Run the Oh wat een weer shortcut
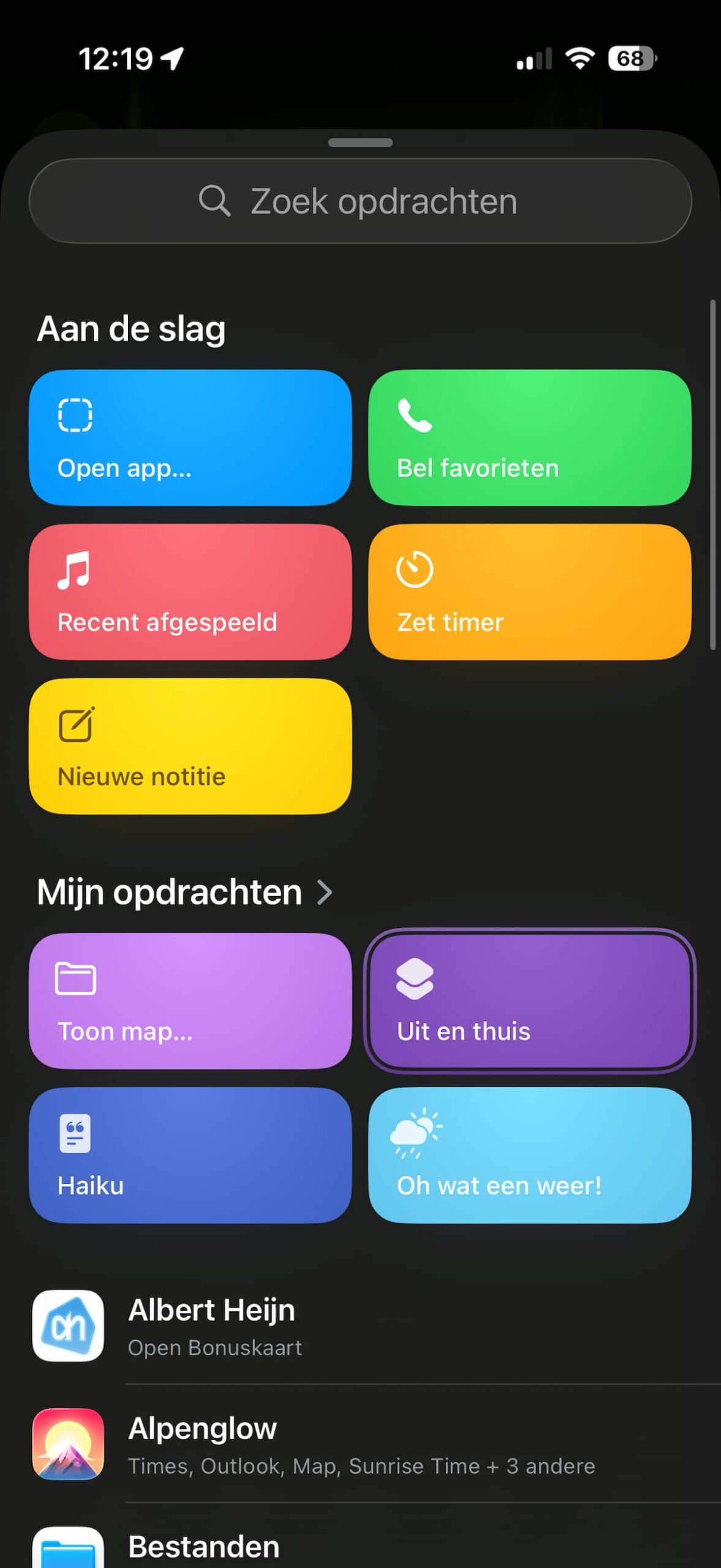Viewport: 721px width, 1568px height. 529,1155
